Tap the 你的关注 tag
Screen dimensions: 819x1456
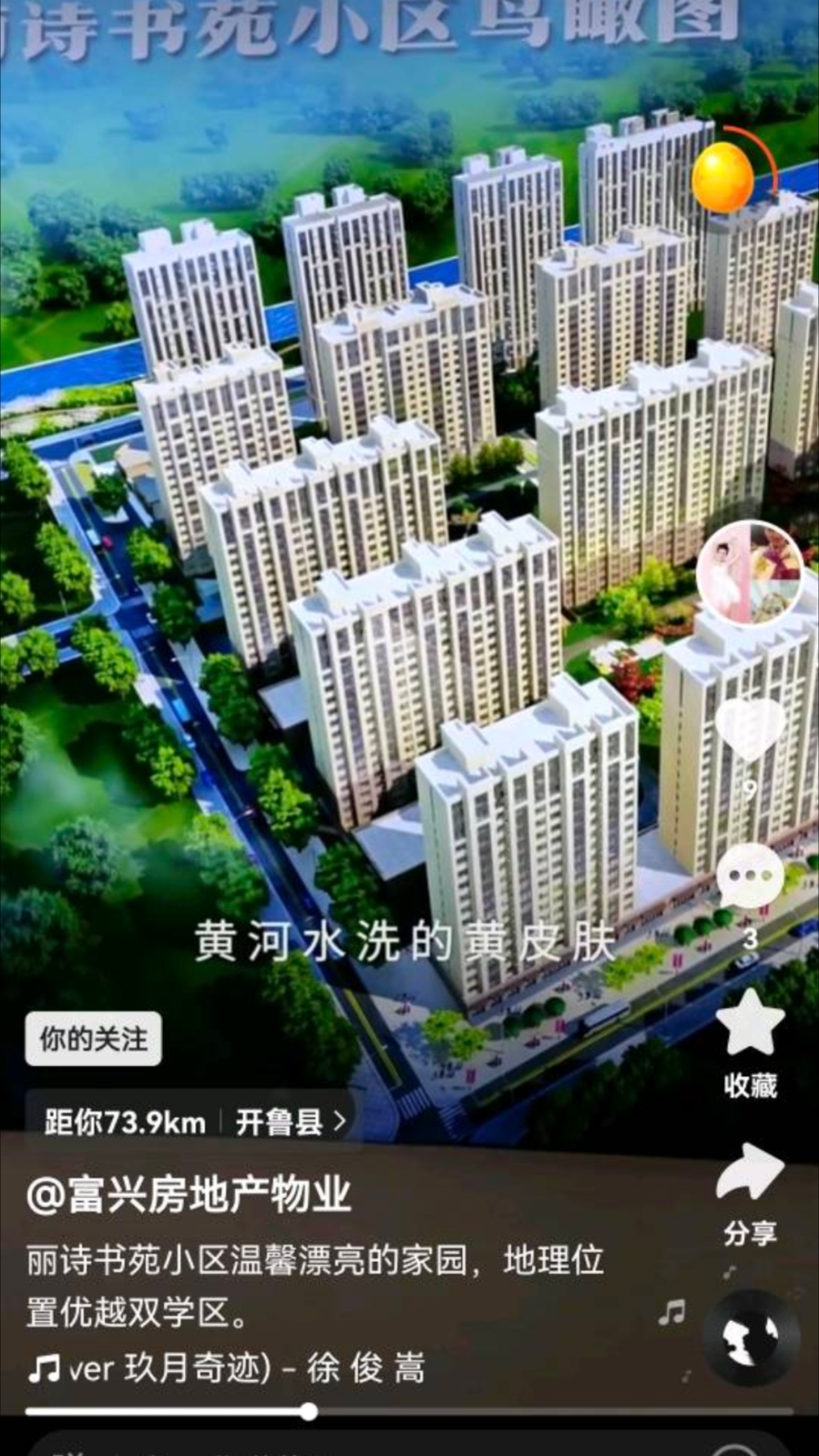tap(93, 1039)
